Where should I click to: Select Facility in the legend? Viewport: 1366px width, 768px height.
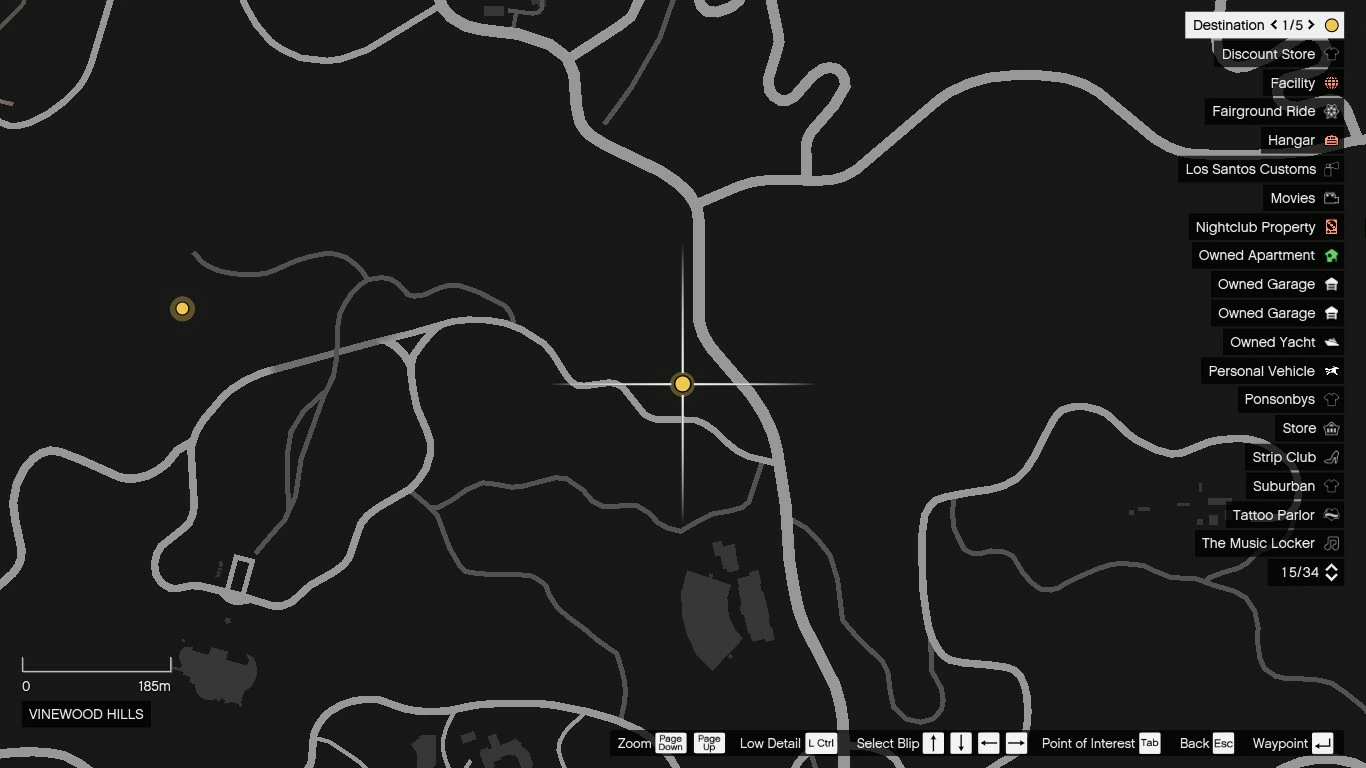1303,83
